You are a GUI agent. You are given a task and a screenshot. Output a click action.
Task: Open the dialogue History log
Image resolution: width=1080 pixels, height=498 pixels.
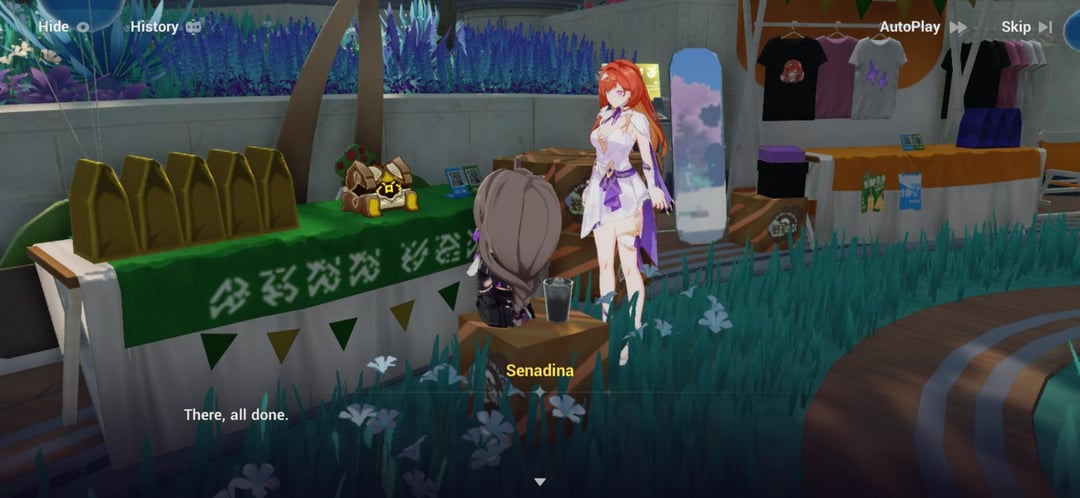pos(164,27)
